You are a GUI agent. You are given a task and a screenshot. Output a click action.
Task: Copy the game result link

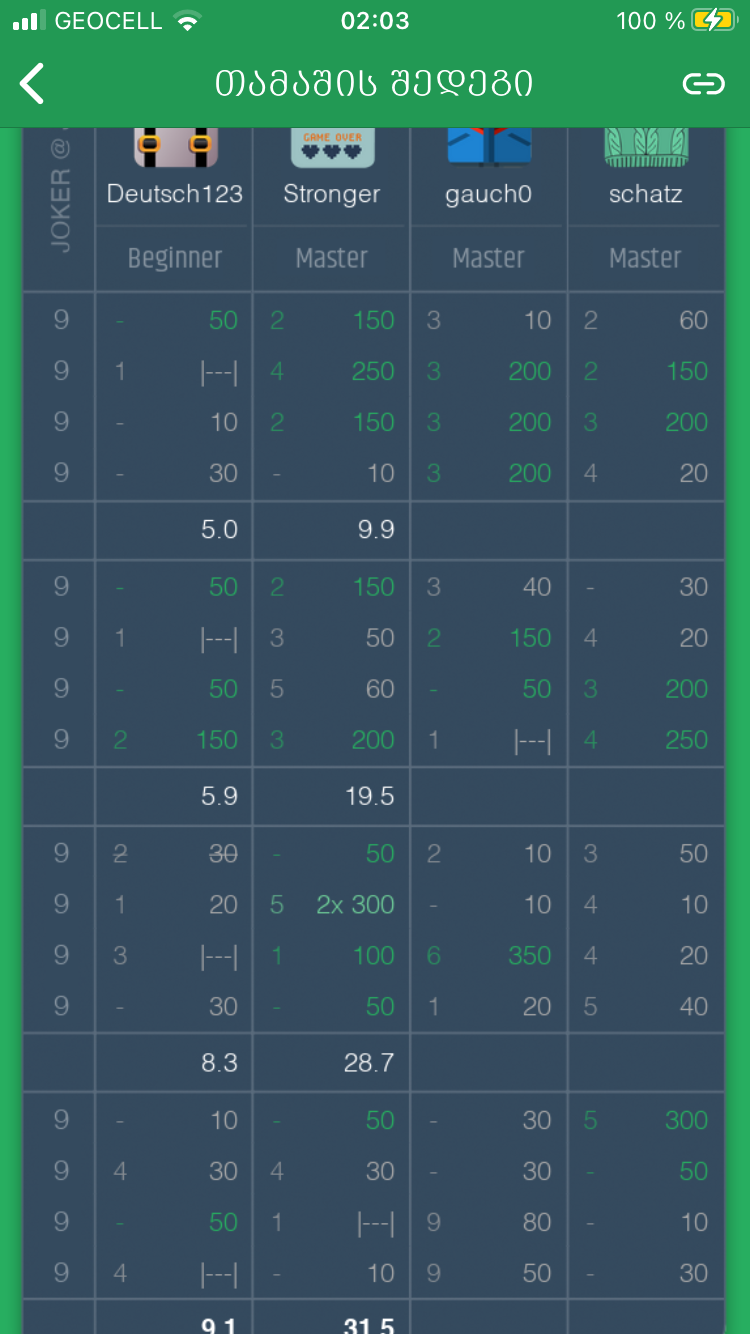703,84
